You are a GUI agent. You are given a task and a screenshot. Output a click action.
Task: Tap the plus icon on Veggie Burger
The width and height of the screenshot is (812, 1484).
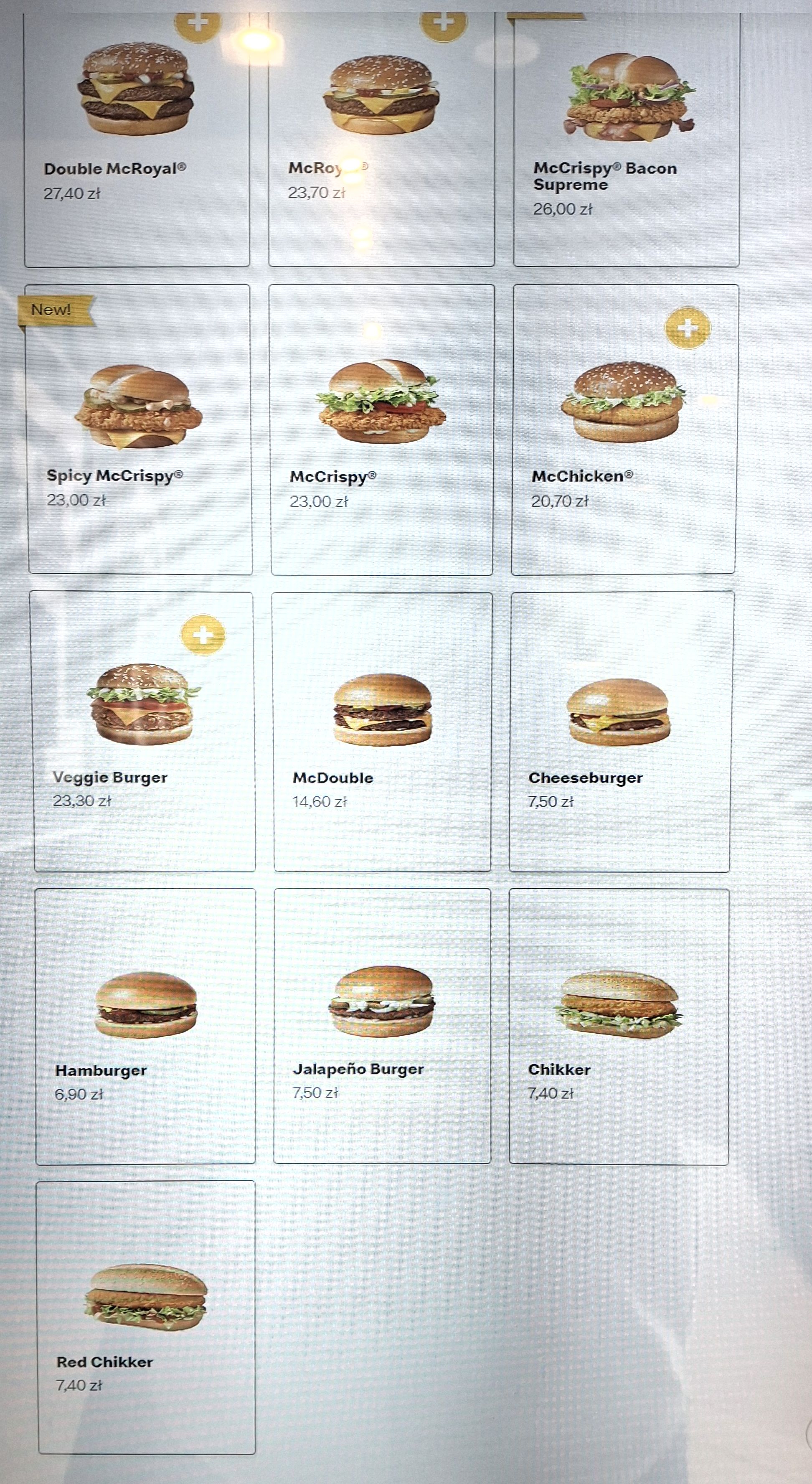203,635
